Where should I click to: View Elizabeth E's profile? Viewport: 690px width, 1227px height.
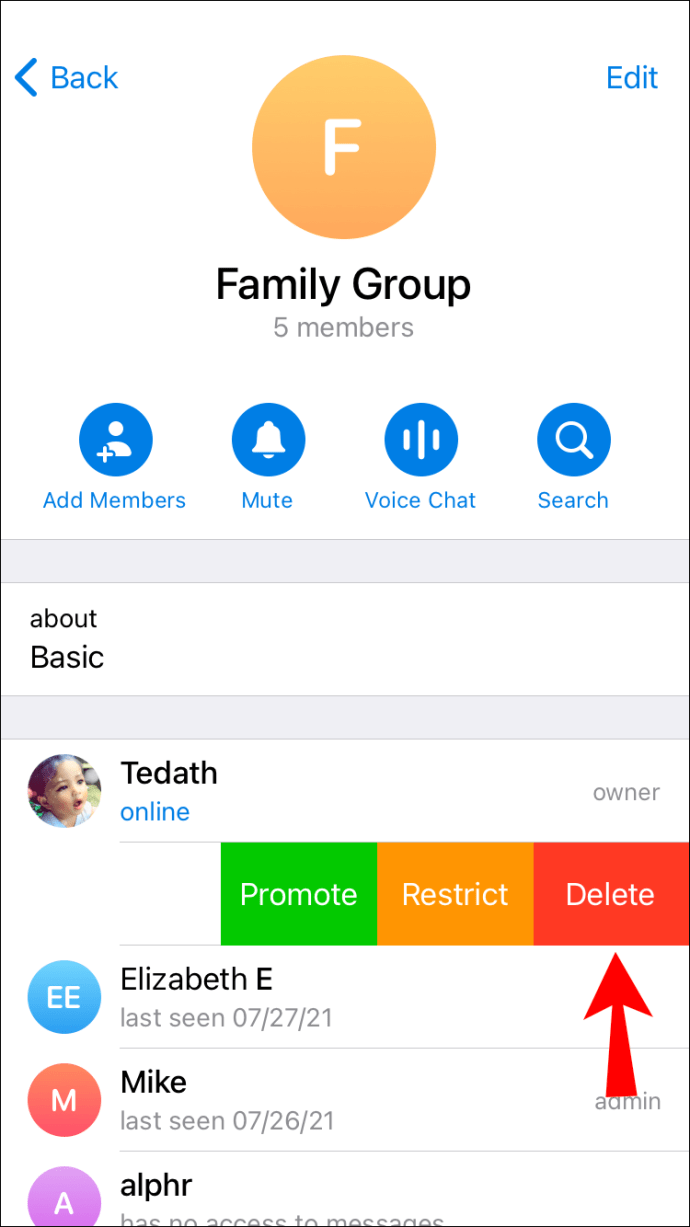tap(300, 997)
